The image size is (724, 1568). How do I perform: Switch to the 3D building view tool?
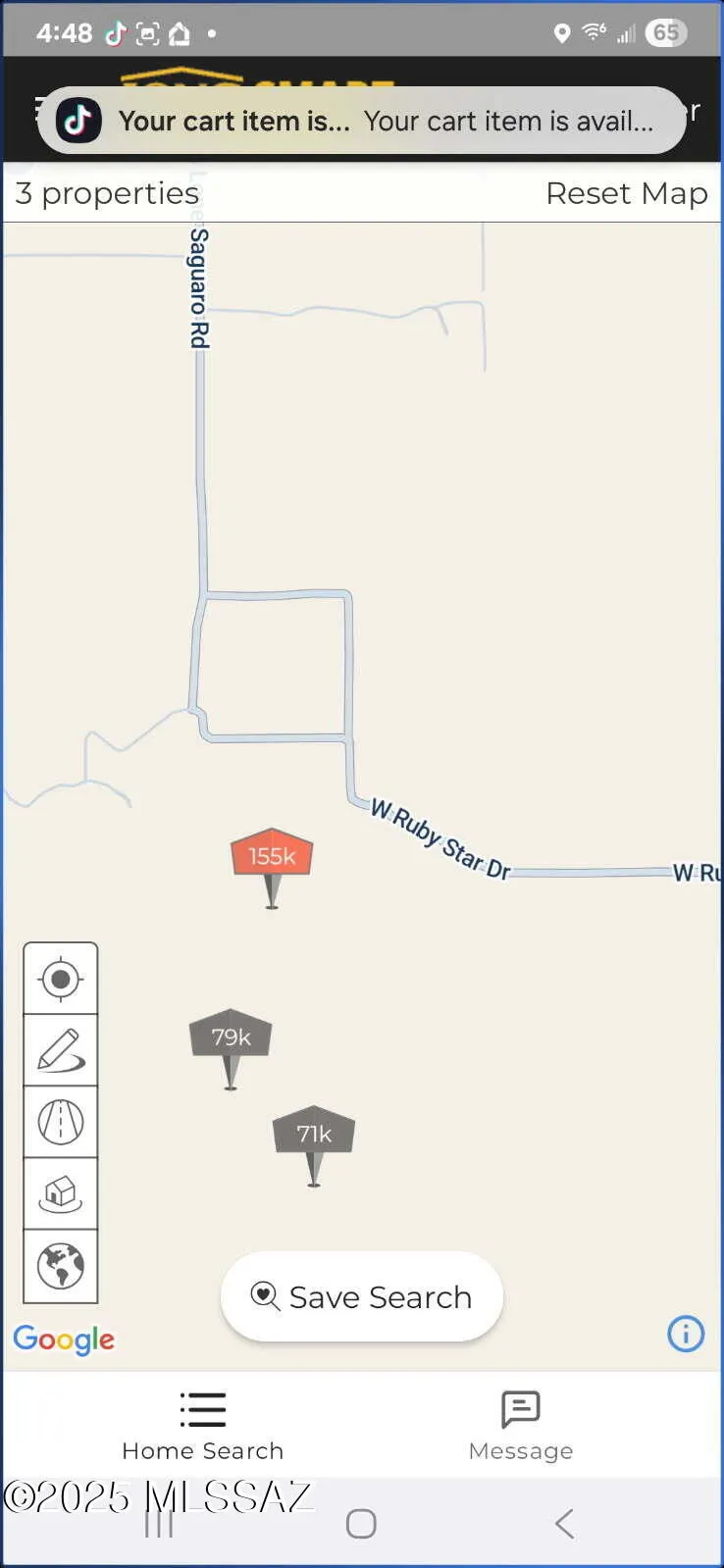pos(61,1193)
